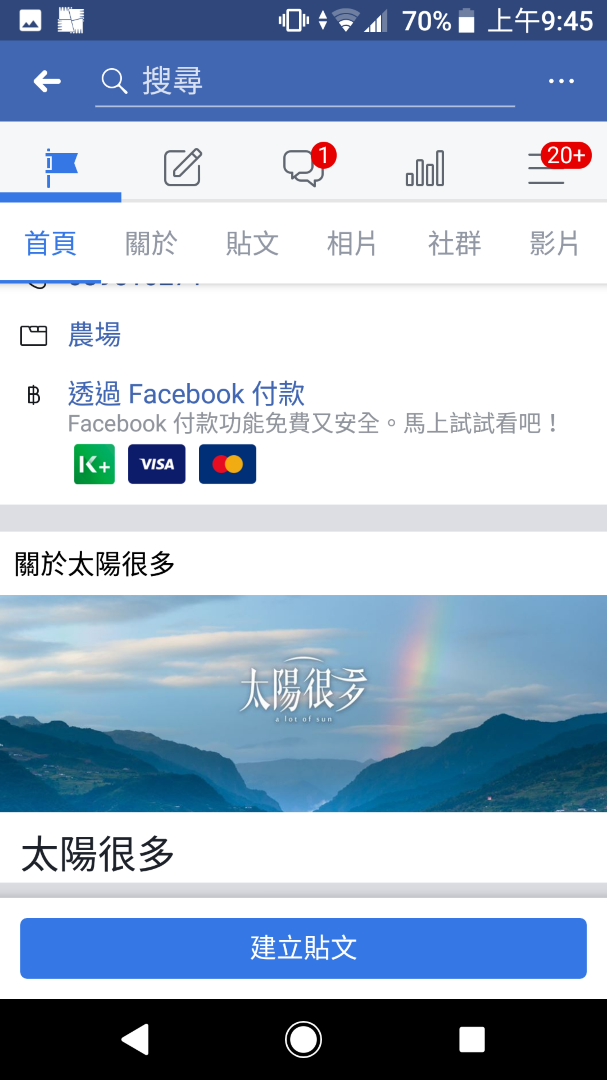Open messages with one notification
607x1080 pixels.
click(304, 167)
